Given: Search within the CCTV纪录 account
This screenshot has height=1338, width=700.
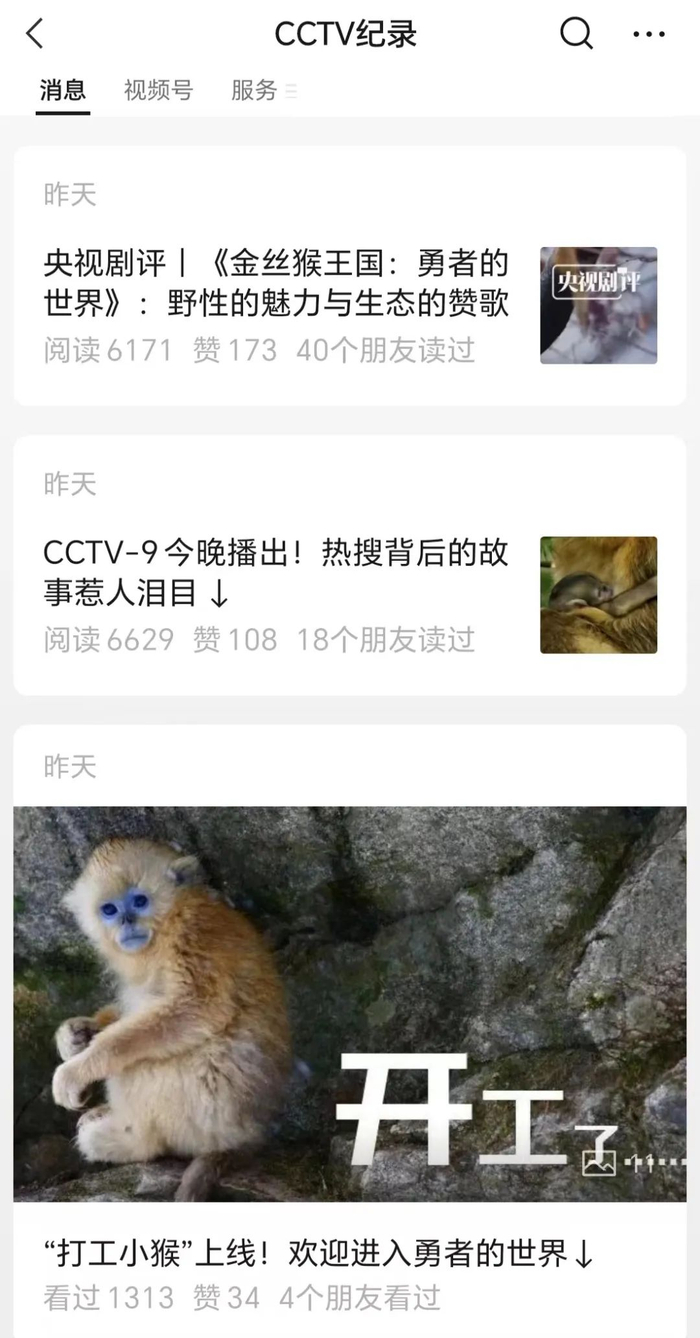Looking at the screenshot, I should point(576,34).
